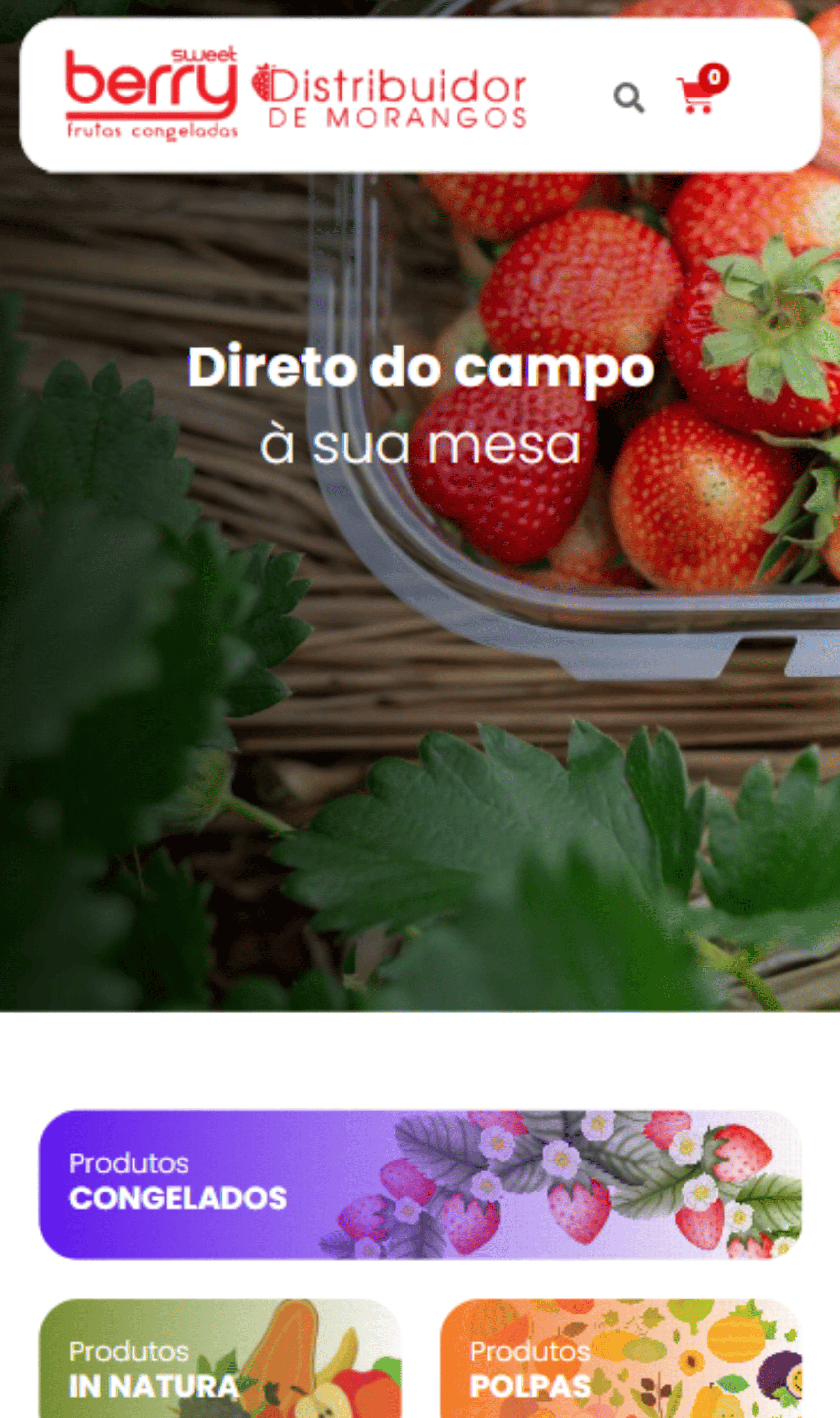Open the shopping cart
This screenshot has height=1418, width=840.
click(702, 89)
